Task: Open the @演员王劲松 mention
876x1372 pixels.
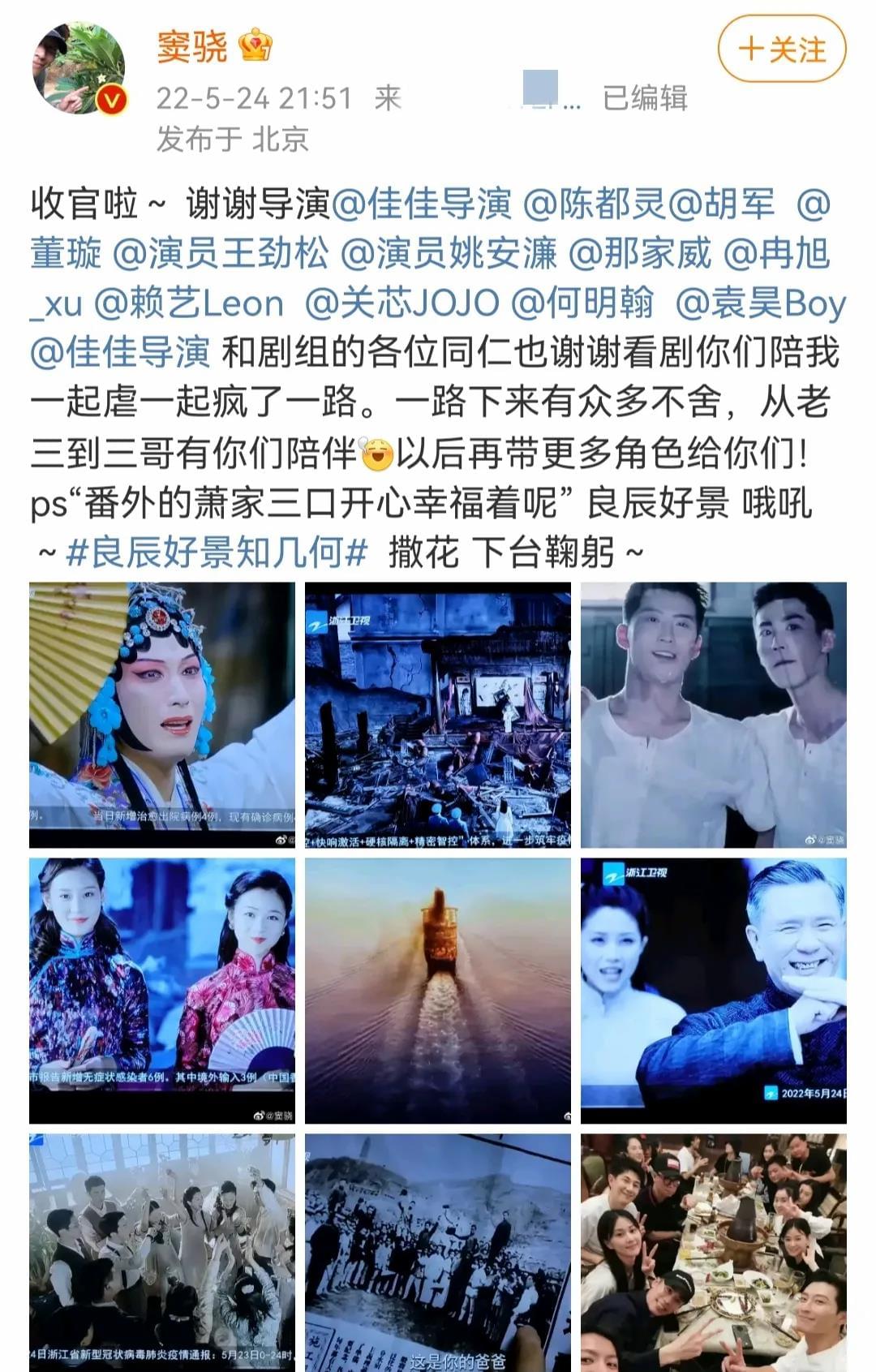Action: (221, 254)
